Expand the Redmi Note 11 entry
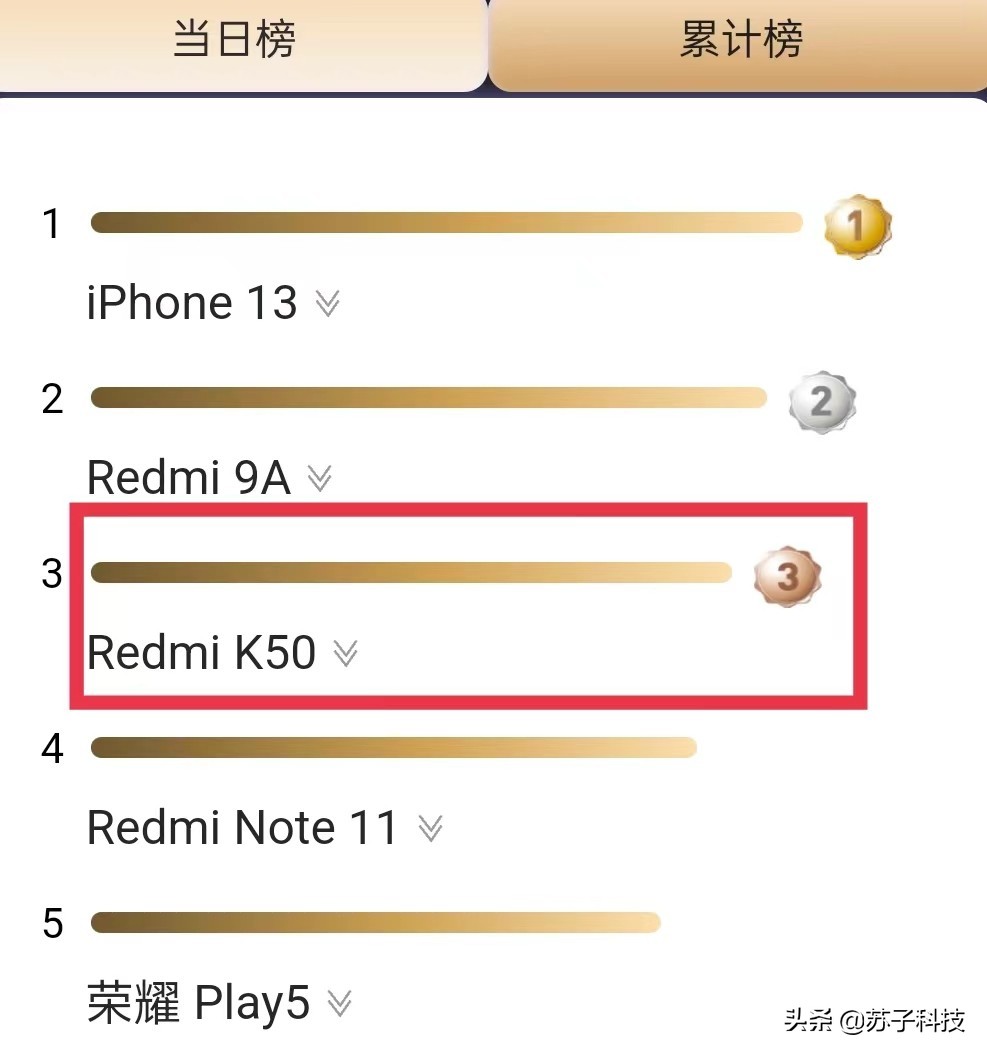Image resolution: width=987 pixels, height=1055 pixels. click(x=430, y=829)
